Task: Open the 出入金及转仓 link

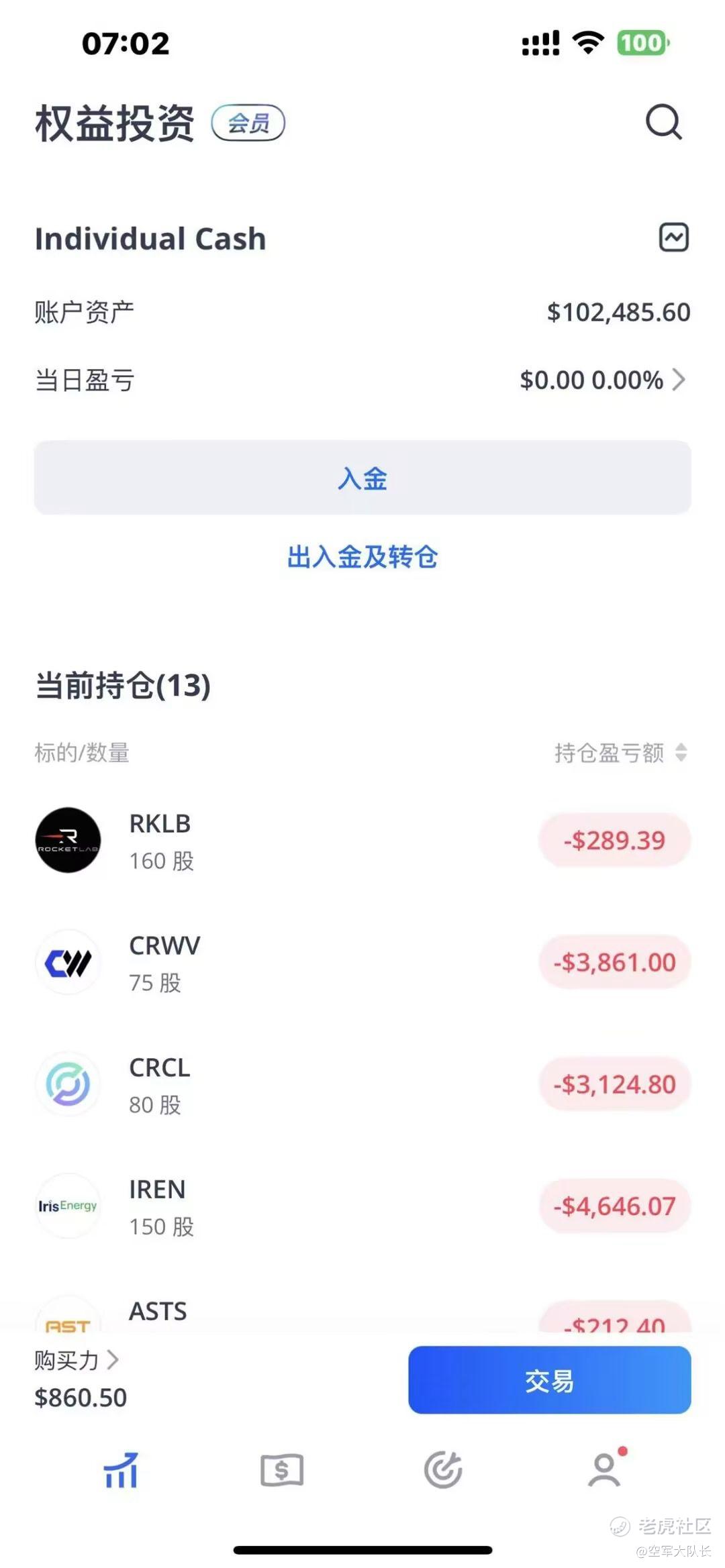Action: 362,557
